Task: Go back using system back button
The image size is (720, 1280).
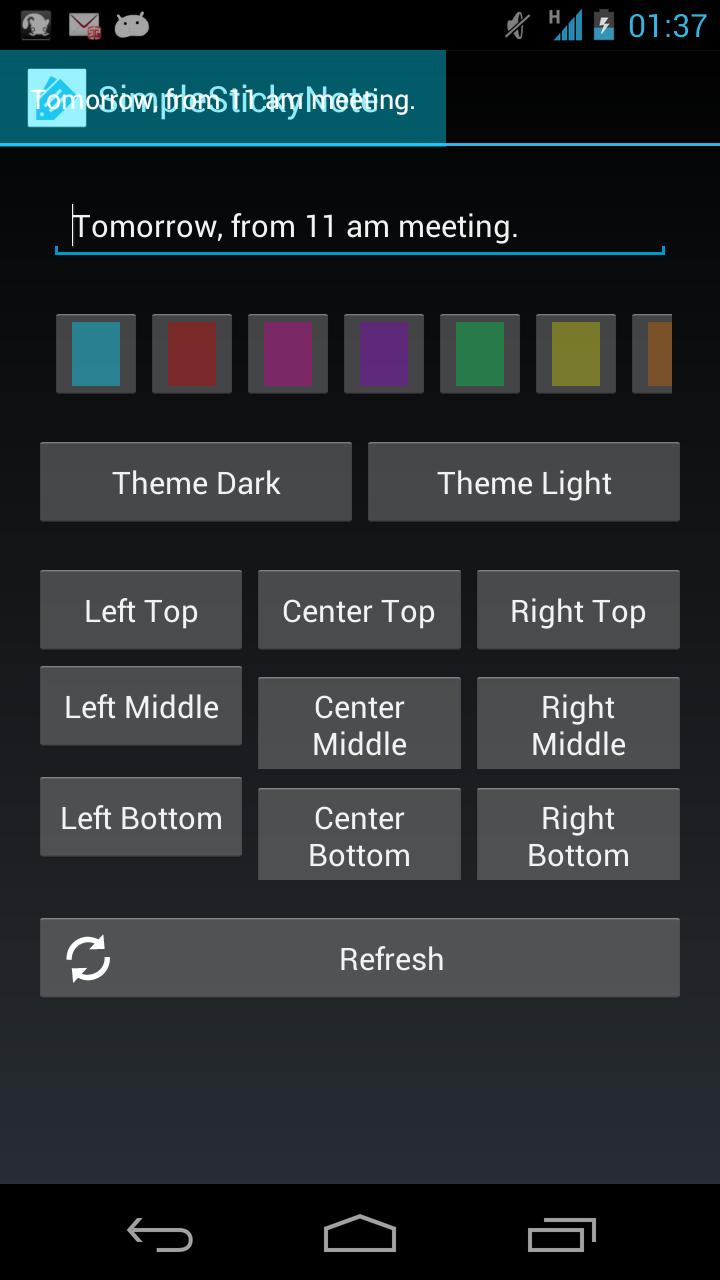Action: pos(160,1234)
